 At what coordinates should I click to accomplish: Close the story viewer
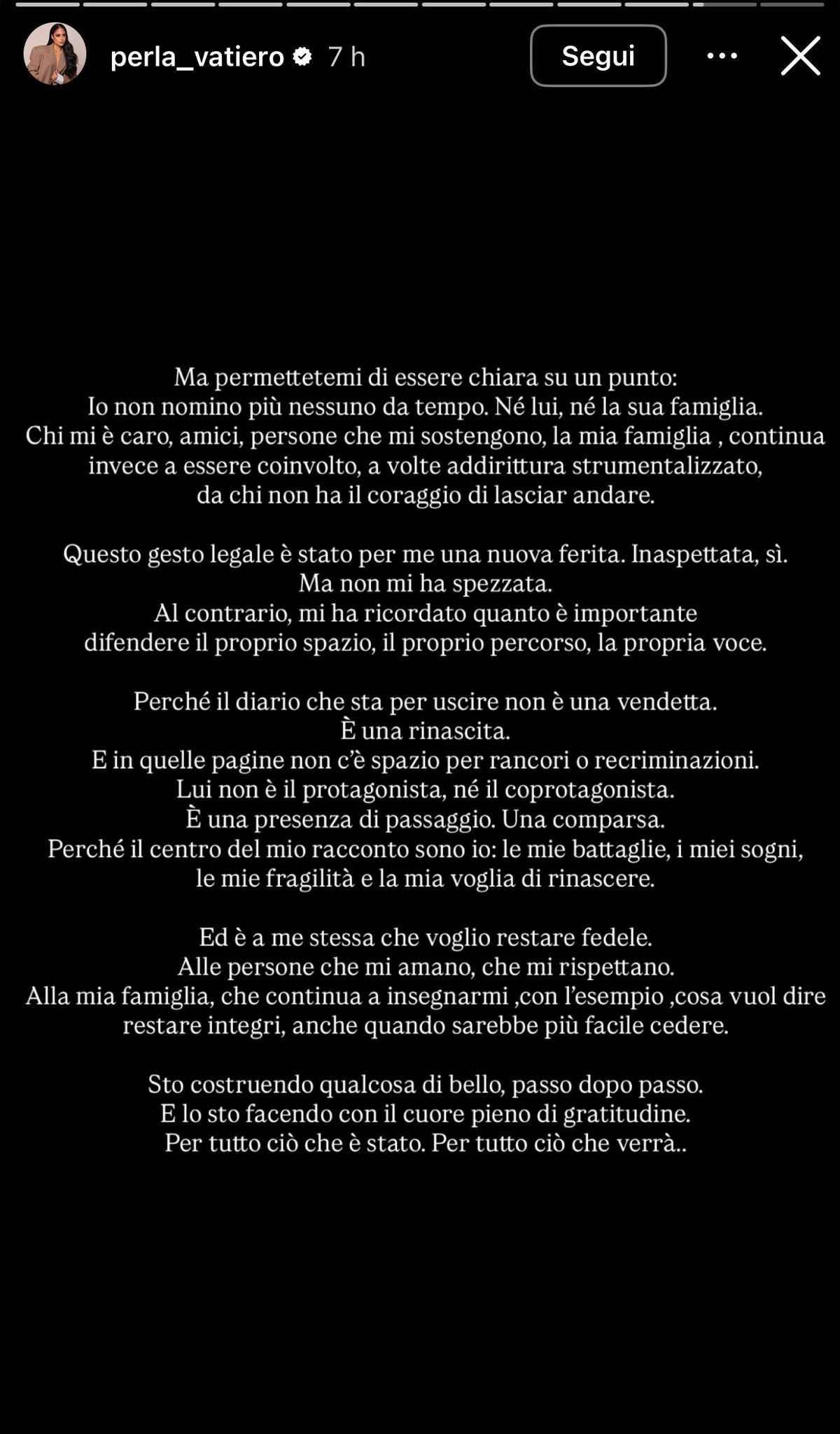click(x=800, y=55)
